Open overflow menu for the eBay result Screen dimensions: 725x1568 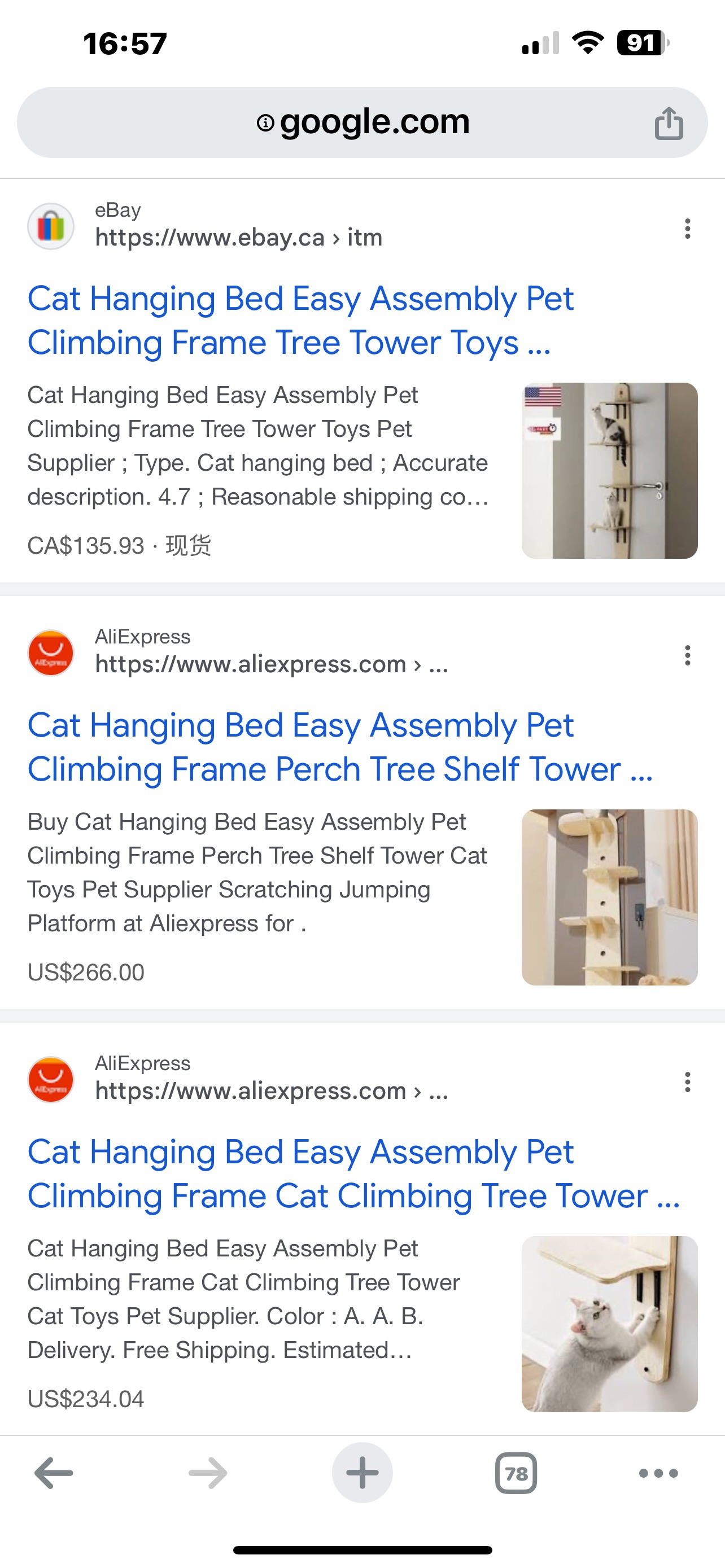[687, 228]
